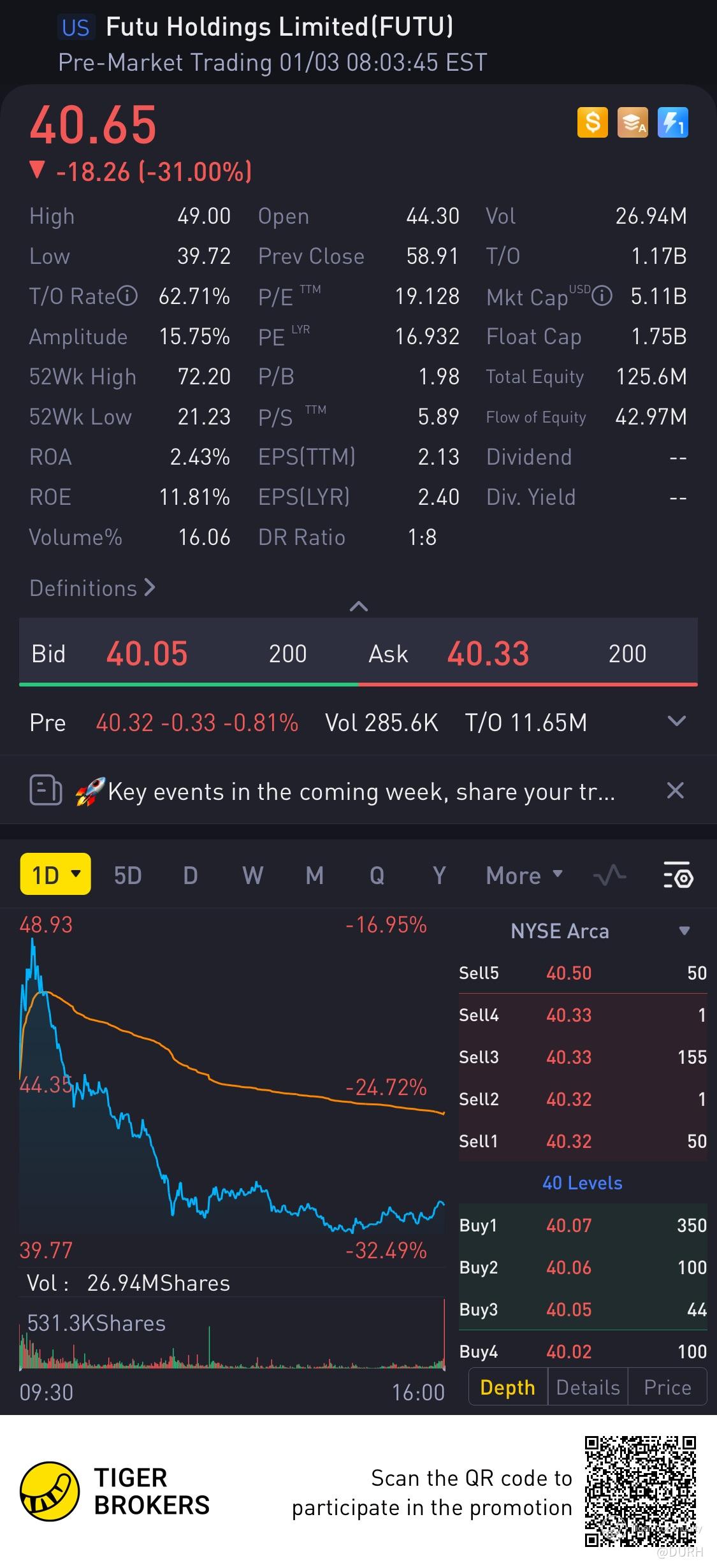Screen dimensions: 717x1568
Task: Expand the Pre-market quote row
Action: 676,722
